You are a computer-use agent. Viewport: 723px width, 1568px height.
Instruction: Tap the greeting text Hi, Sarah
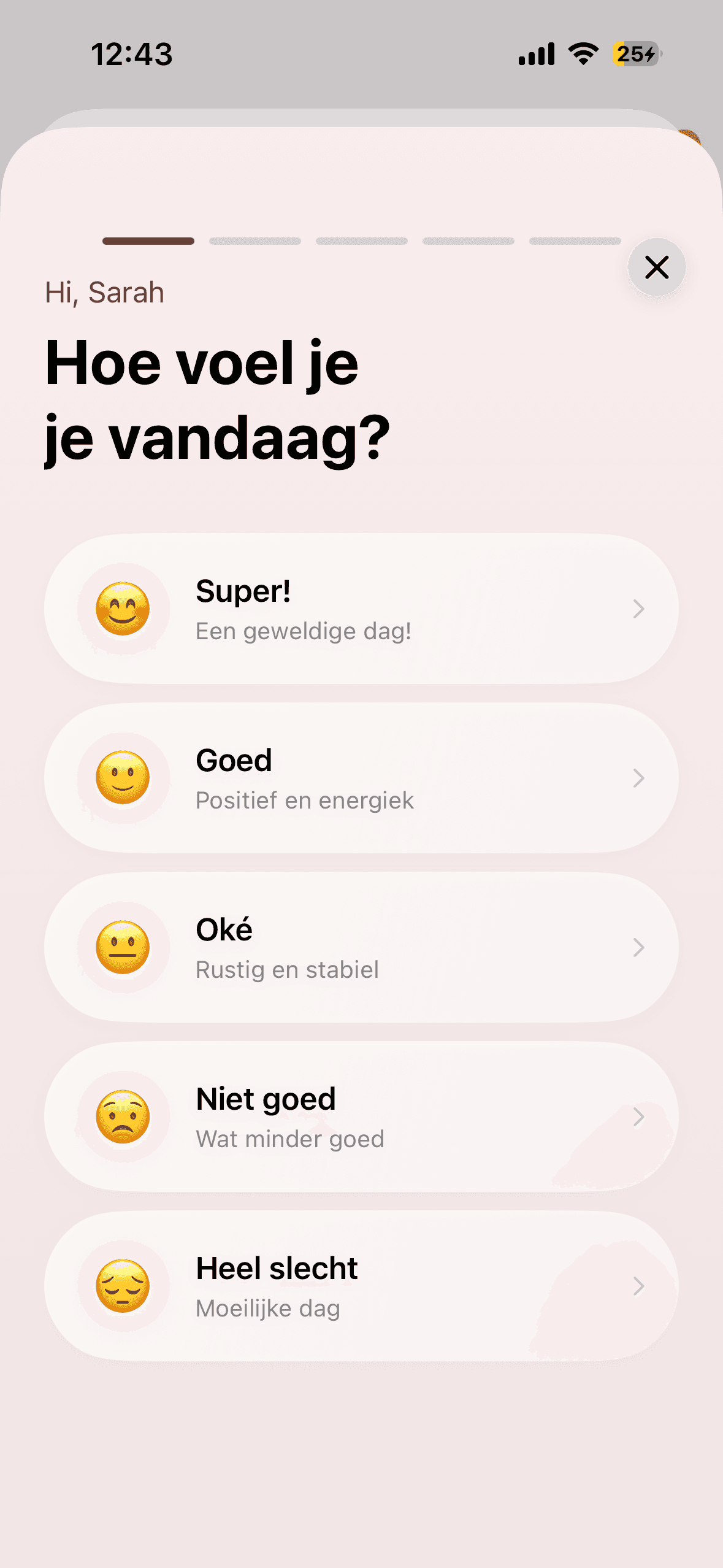pyautogui.click(x=104, y=292)
